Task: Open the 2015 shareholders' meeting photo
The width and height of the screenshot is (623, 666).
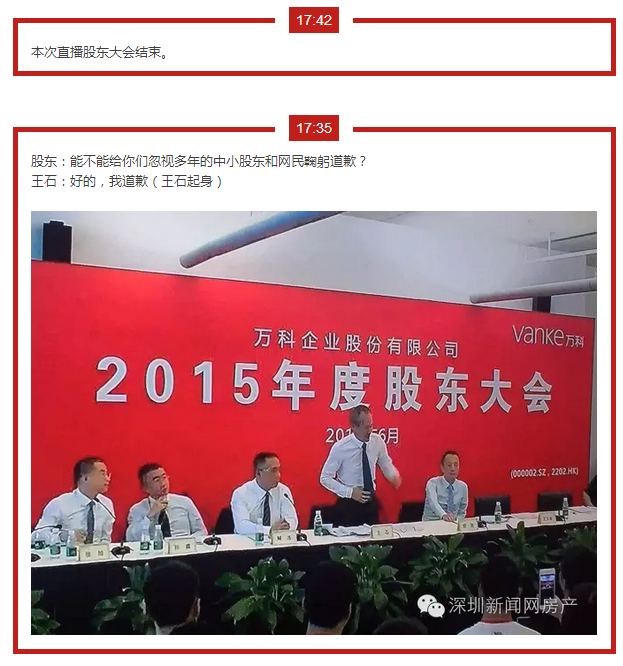Action: [x=313, y=422]
